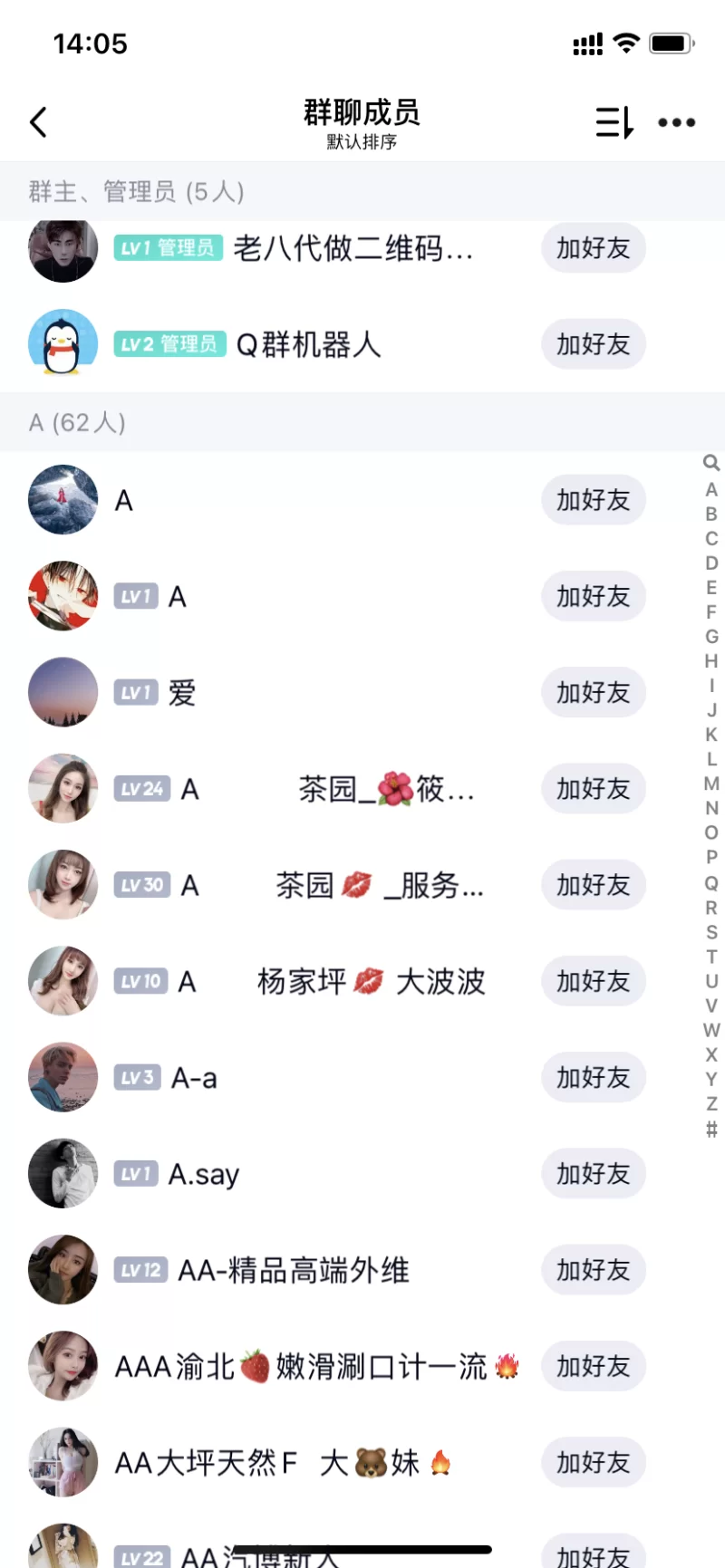Open the sort order icon
The height and width of the screenshot is (1568, 725).
point(614,122)
